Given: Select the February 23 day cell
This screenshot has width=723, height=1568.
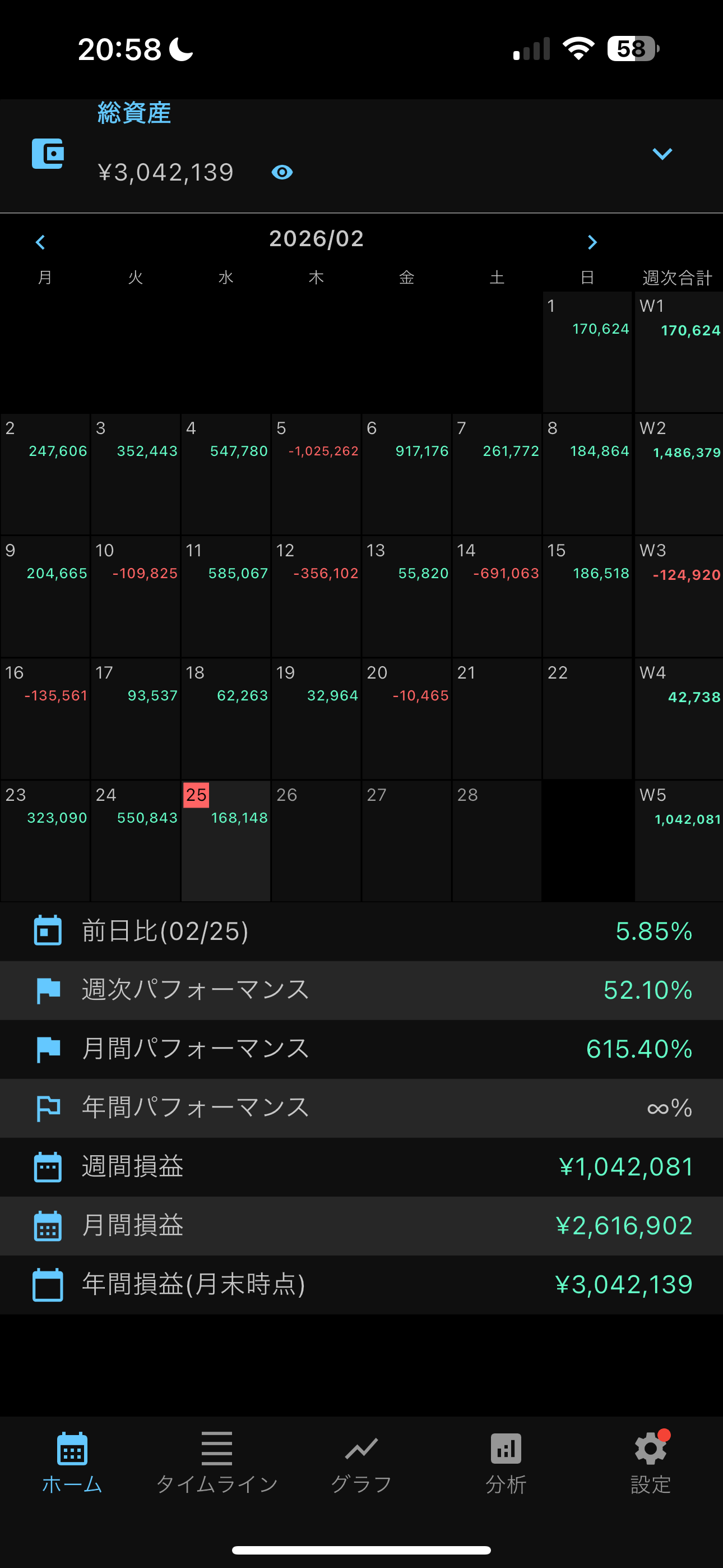Looking at the screenshot, I should 45,840.
